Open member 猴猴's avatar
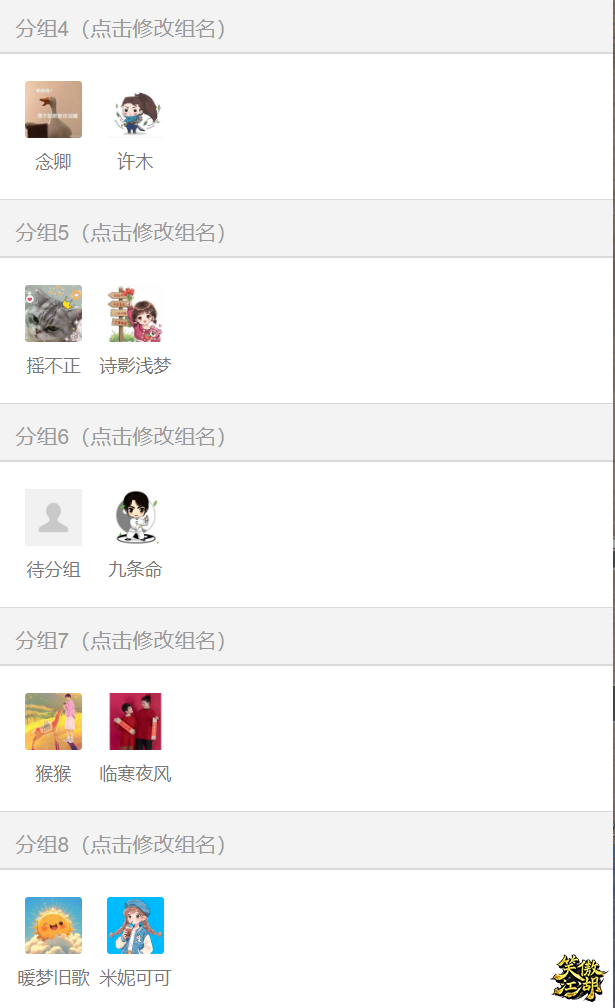This screenshot has height=1008, width=615. [x=53, y=722]
